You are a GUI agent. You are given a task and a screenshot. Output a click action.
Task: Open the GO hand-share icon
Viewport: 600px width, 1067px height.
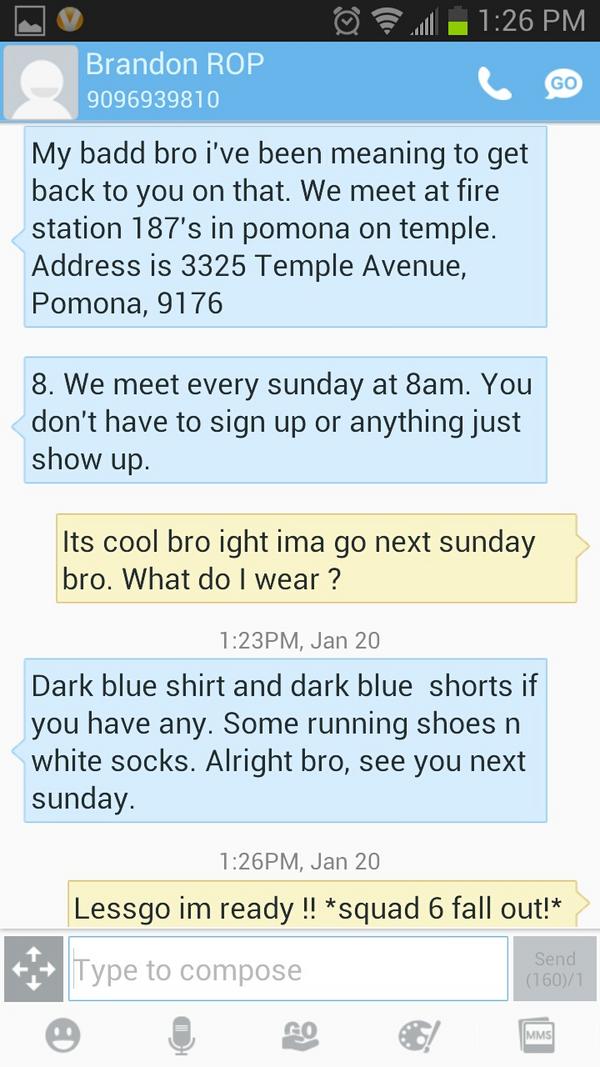[x=300, y=1034]
